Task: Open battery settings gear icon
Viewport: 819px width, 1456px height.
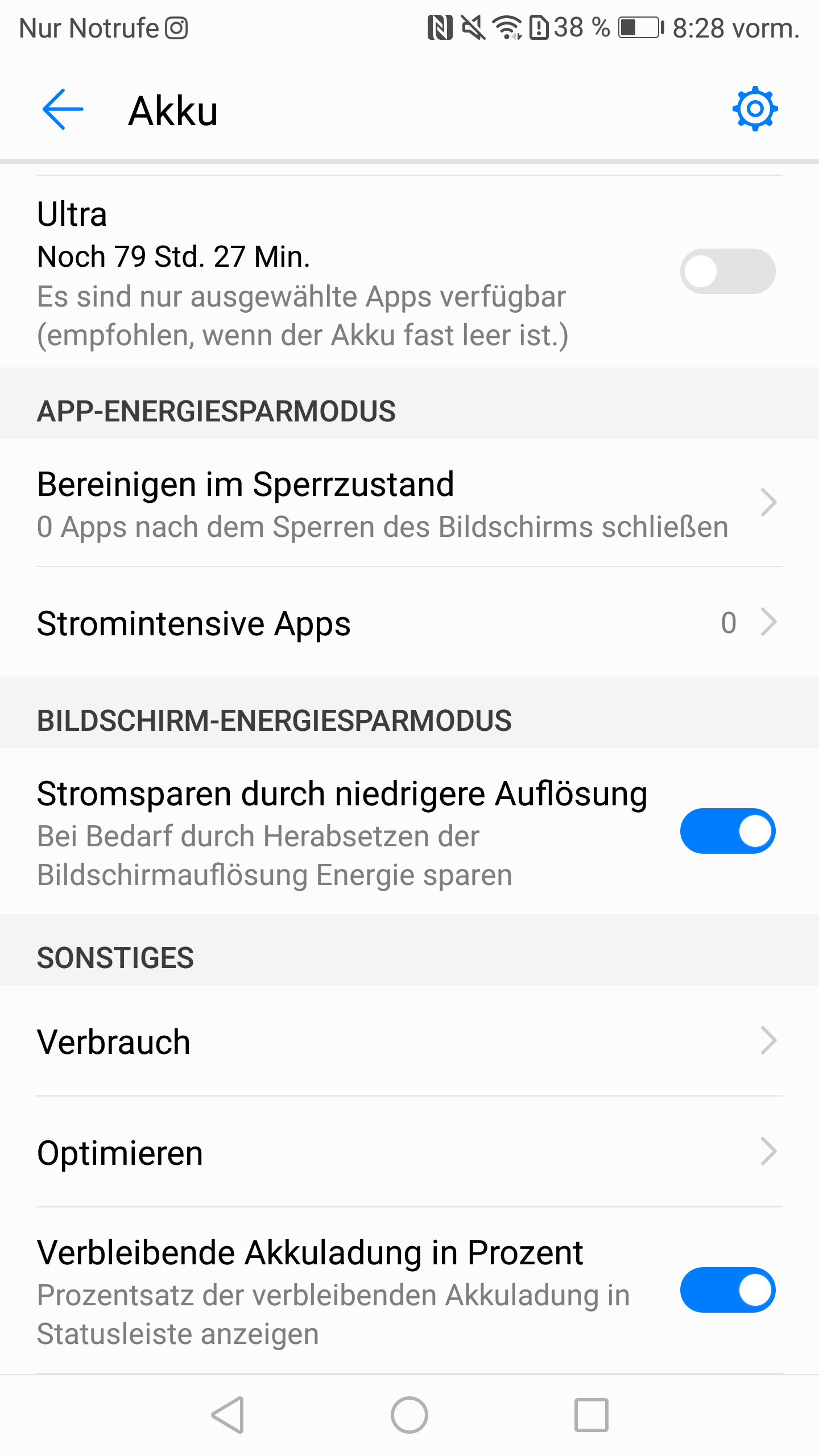Action: pos(755,109)
